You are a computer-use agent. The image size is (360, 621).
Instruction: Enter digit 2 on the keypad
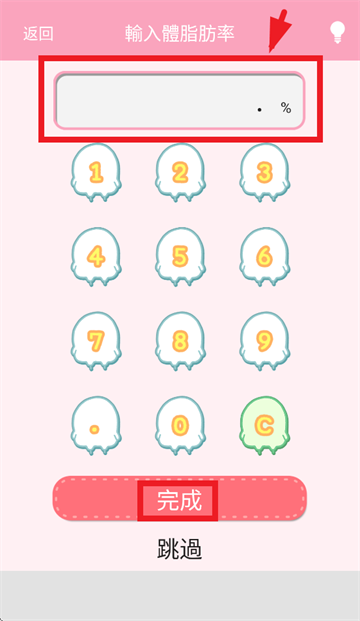click(x=180, y=173)
